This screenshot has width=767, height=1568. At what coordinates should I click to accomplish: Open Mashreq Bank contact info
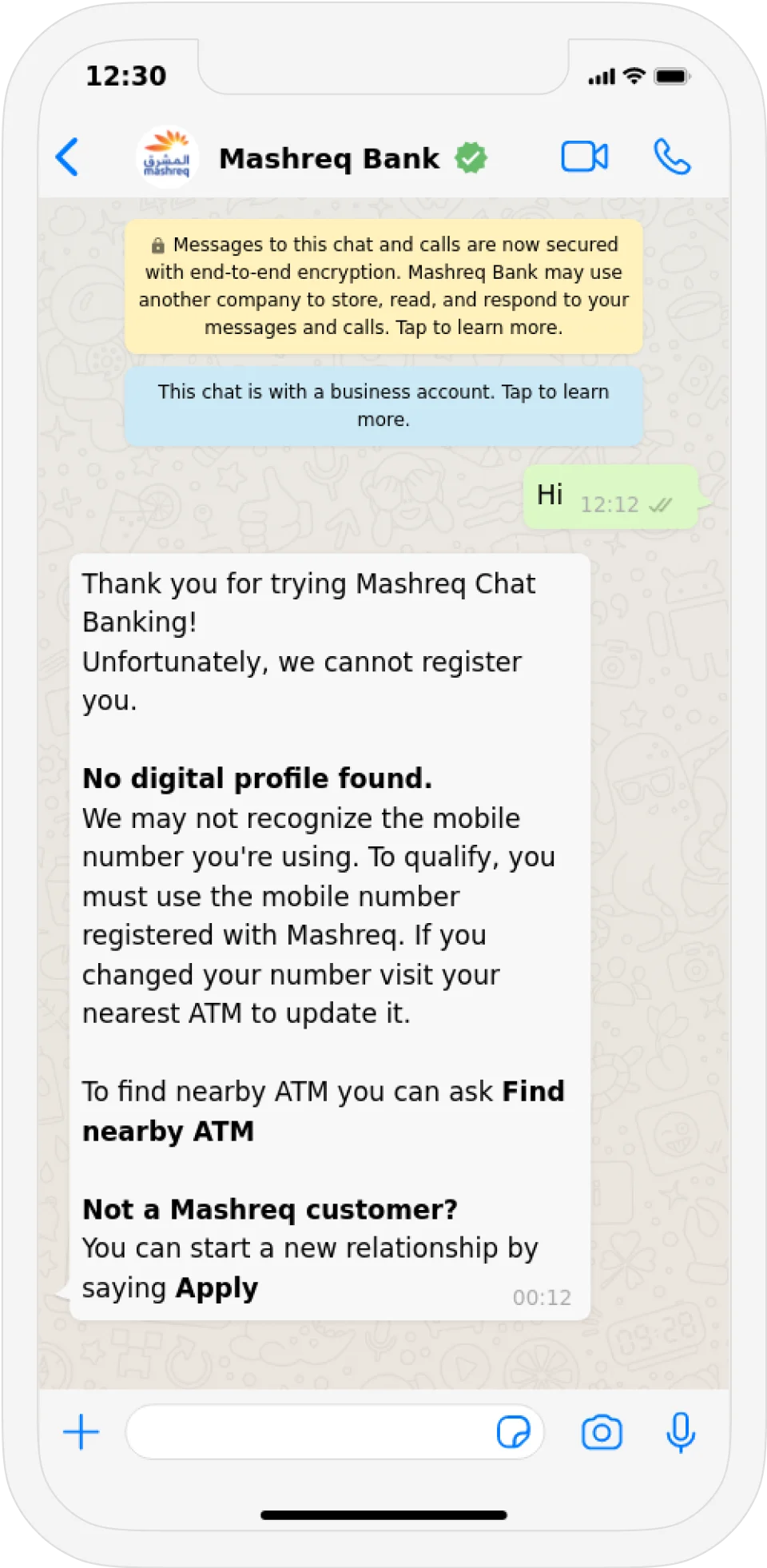[328, 158]
